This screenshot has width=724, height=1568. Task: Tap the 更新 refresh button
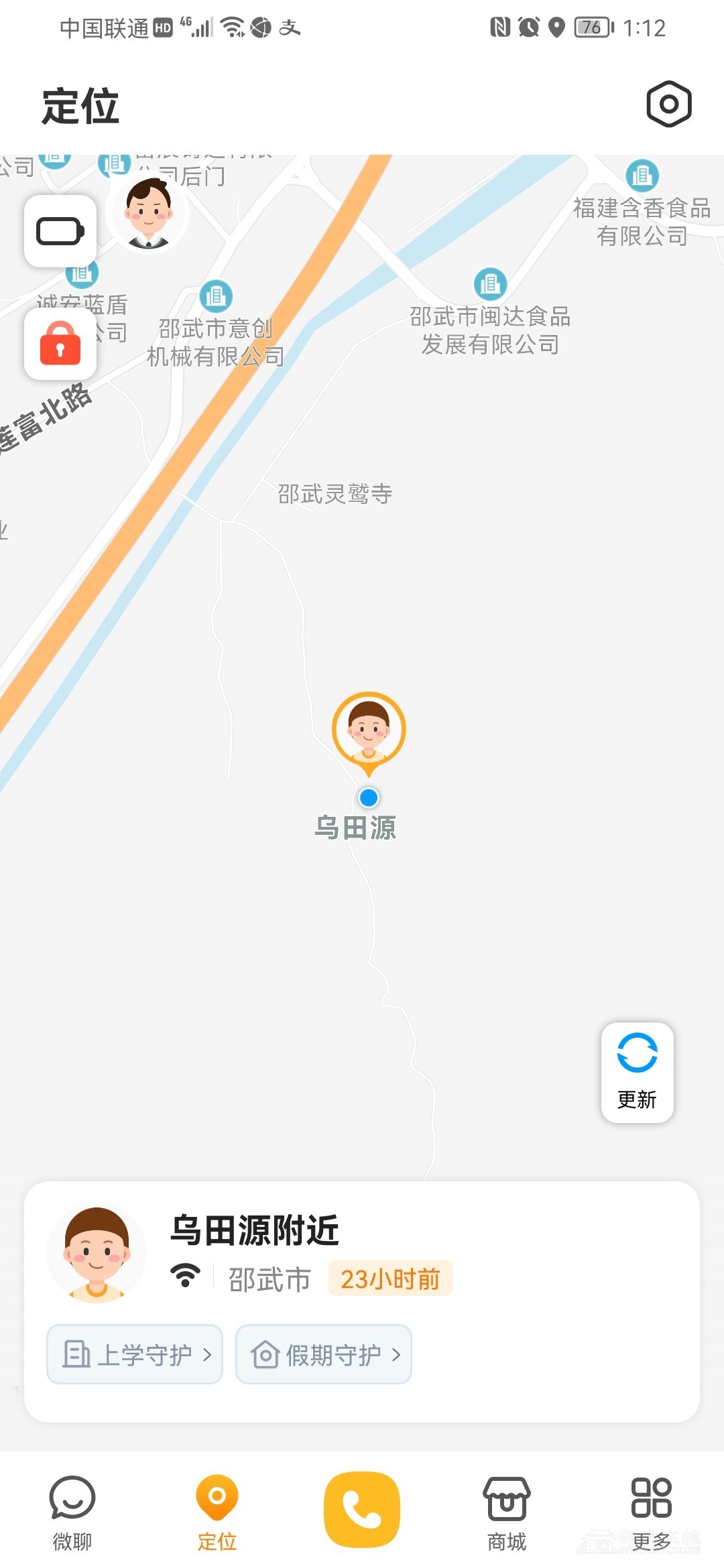(637, 1072)
